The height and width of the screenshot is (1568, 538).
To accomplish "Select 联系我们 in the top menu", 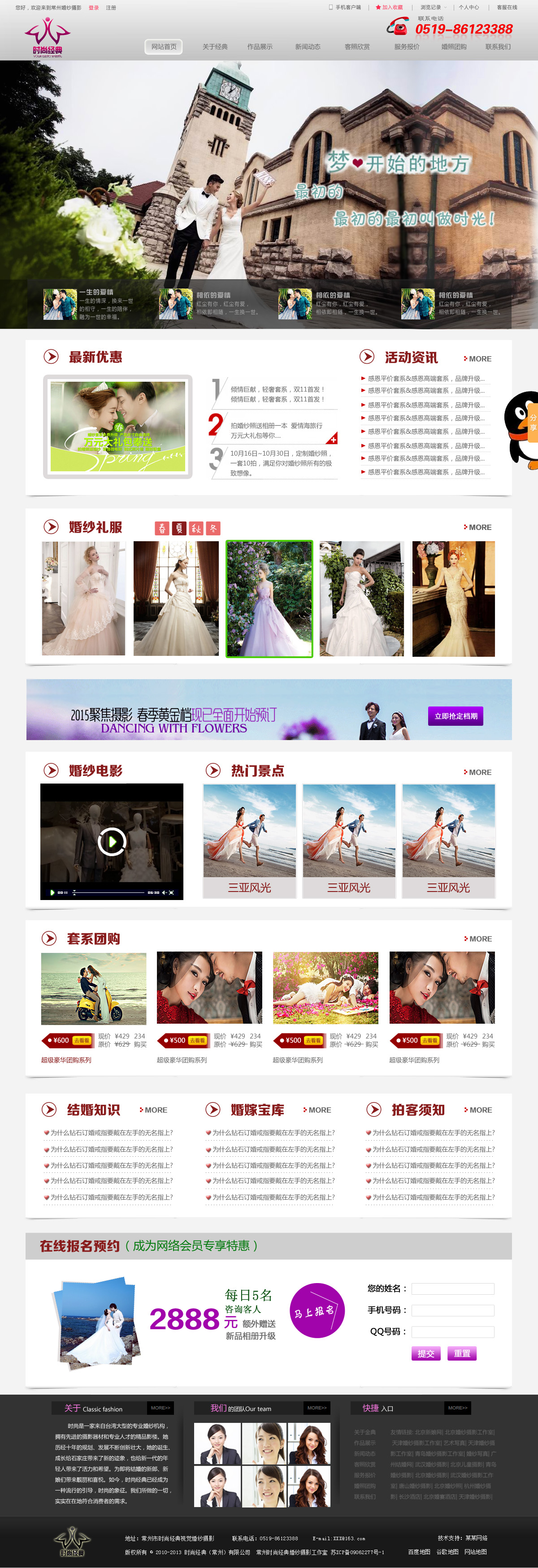I will pos(498,47).
